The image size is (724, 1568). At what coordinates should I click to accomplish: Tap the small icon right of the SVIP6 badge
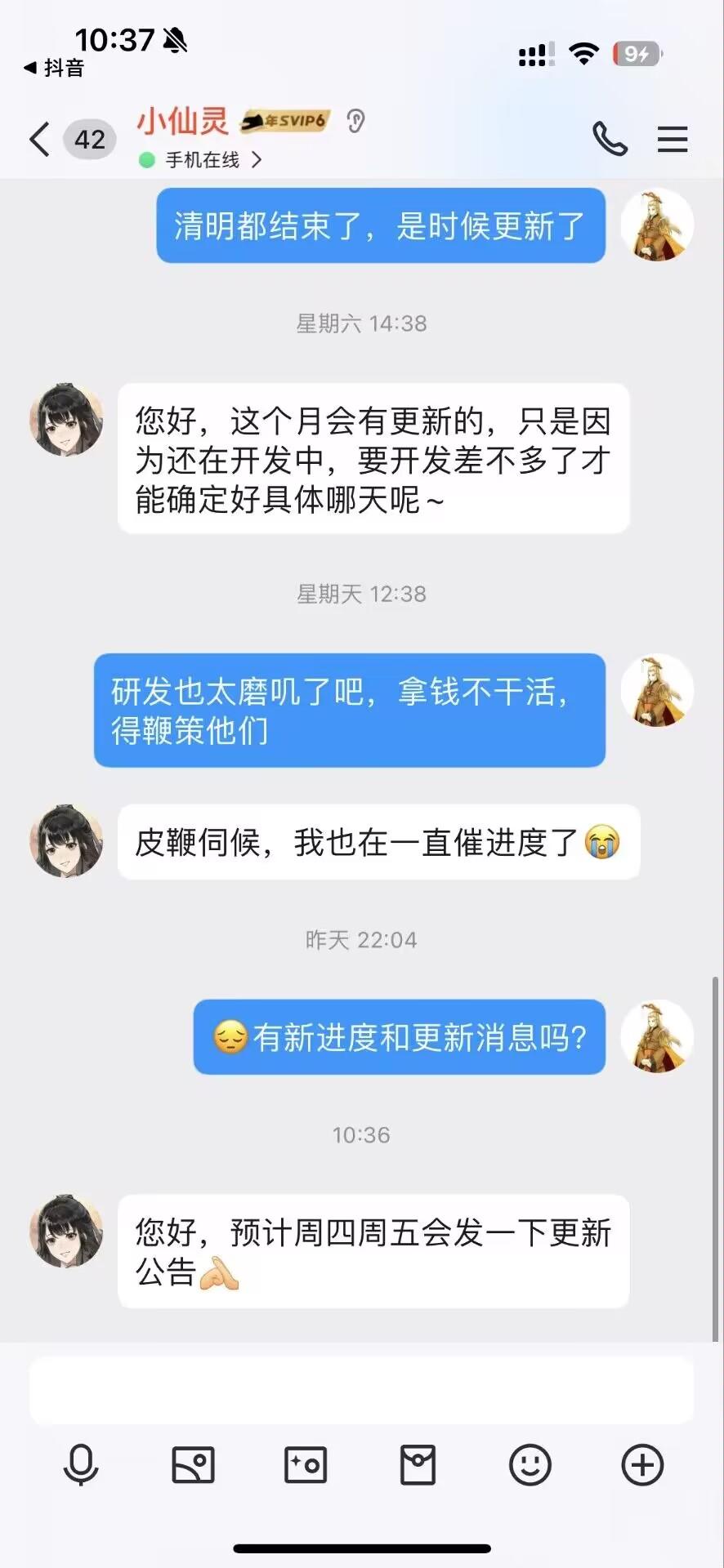coord(355,121)
